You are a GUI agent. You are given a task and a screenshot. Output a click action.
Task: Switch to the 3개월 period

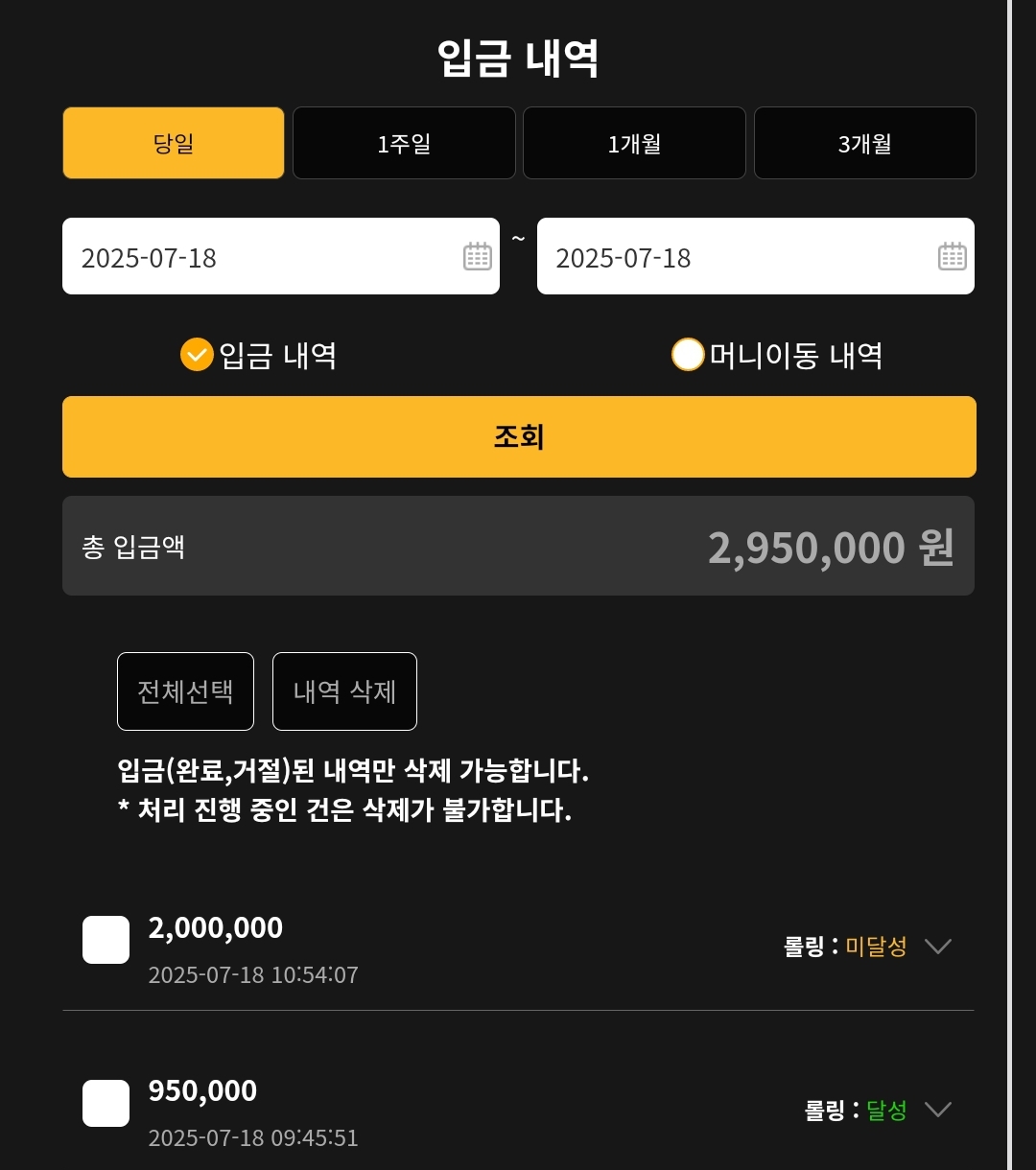[x=864, y=143]
